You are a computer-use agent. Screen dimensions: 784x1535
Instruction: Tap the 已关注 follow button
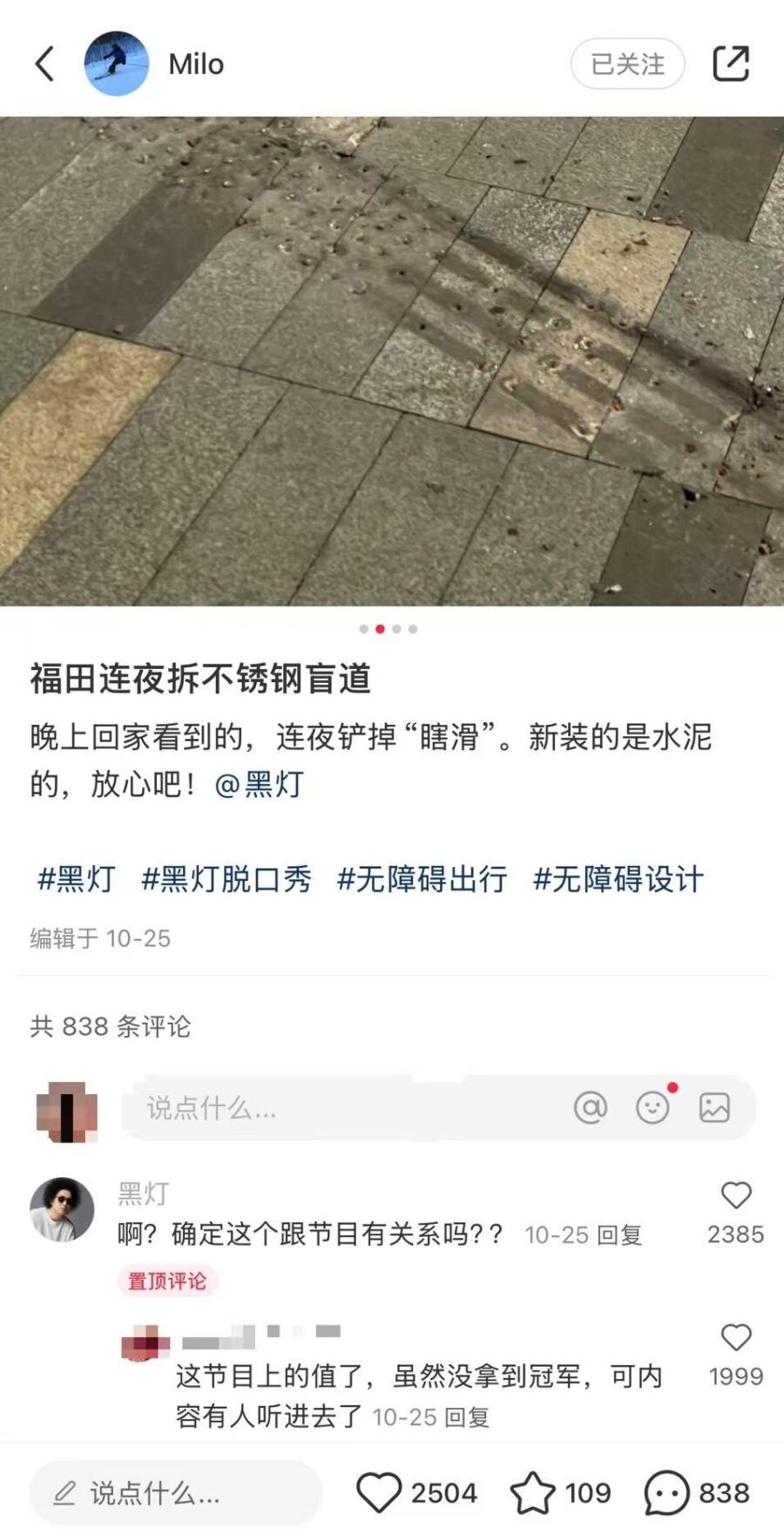[627, 64]
